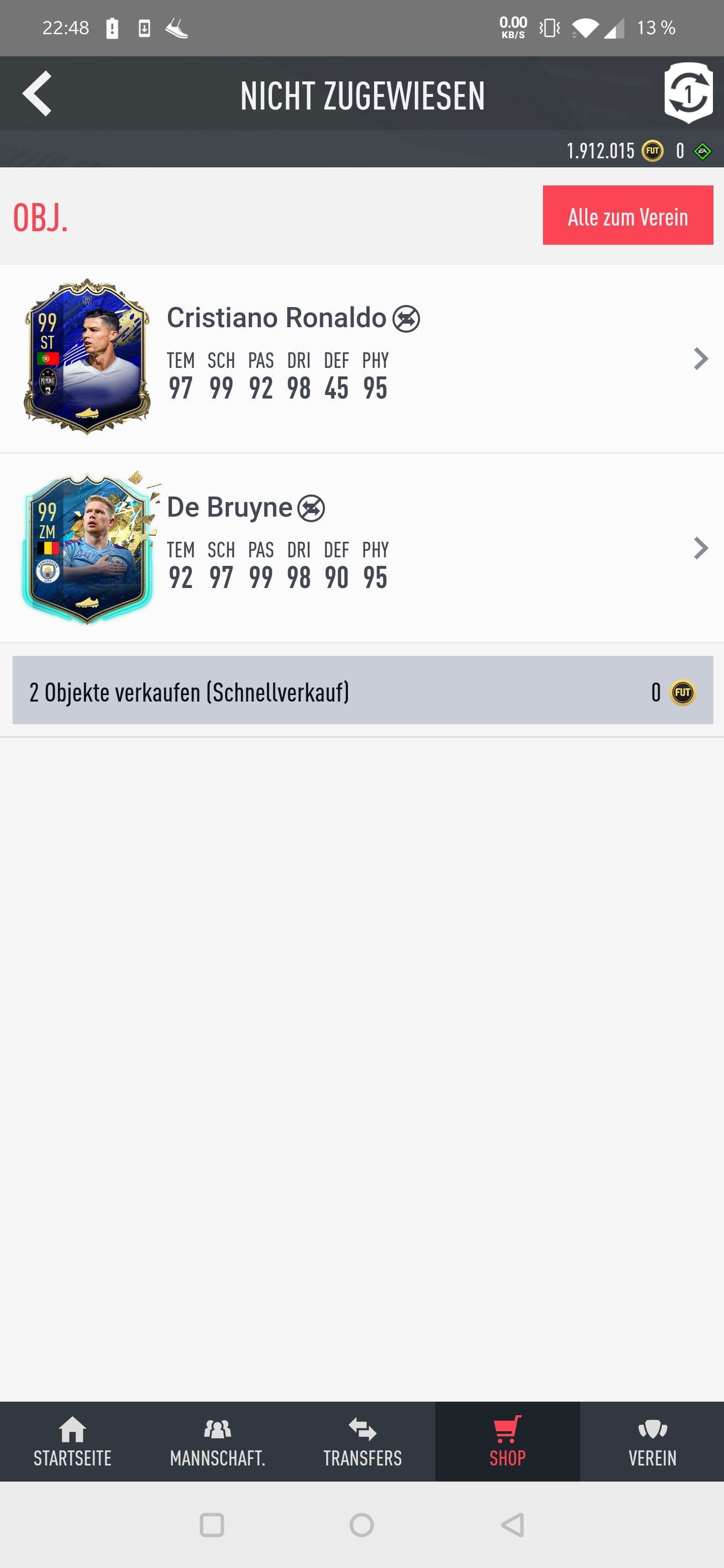Tap the Alle zum Verein button

coord(628,216)
